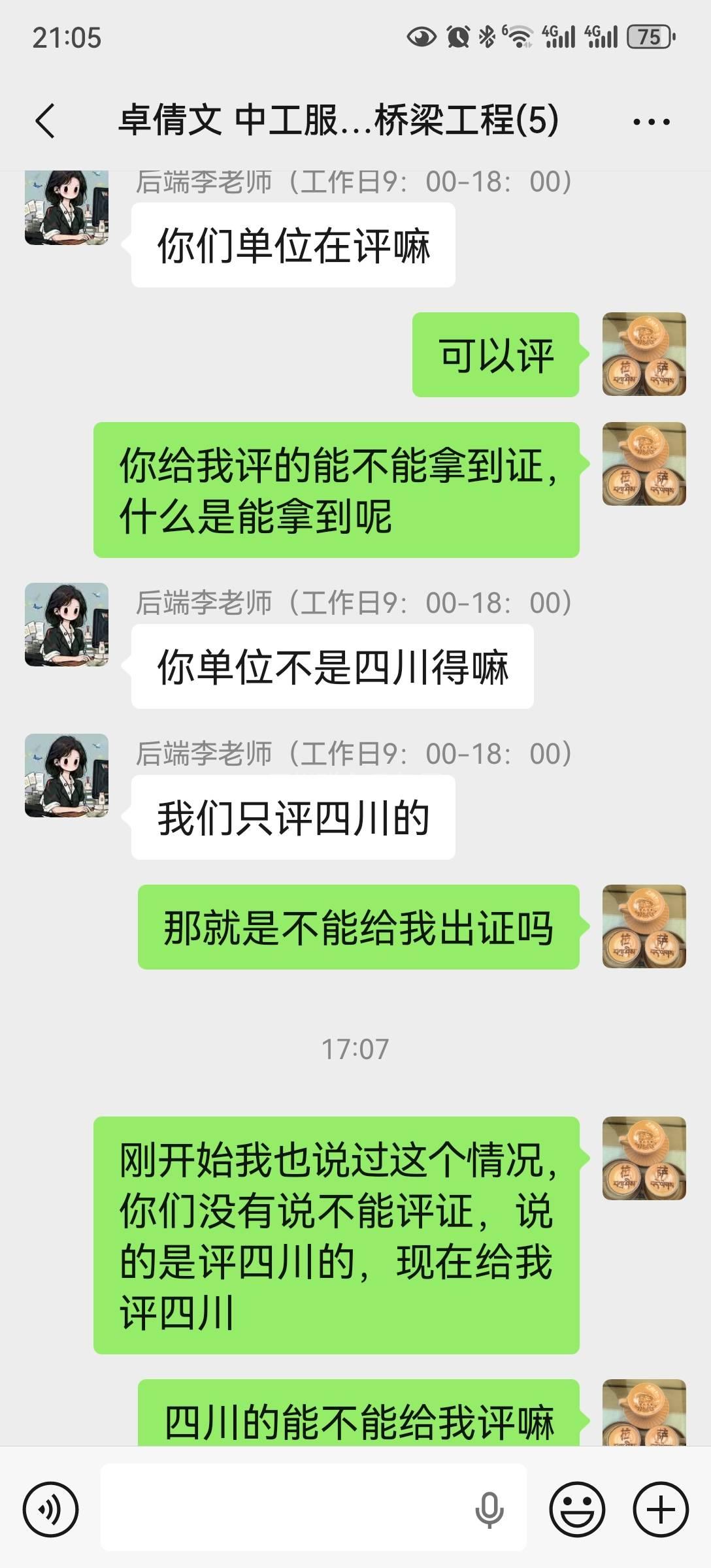
Task: Open my avatar beside "可以评"
Action: (644, 354)
